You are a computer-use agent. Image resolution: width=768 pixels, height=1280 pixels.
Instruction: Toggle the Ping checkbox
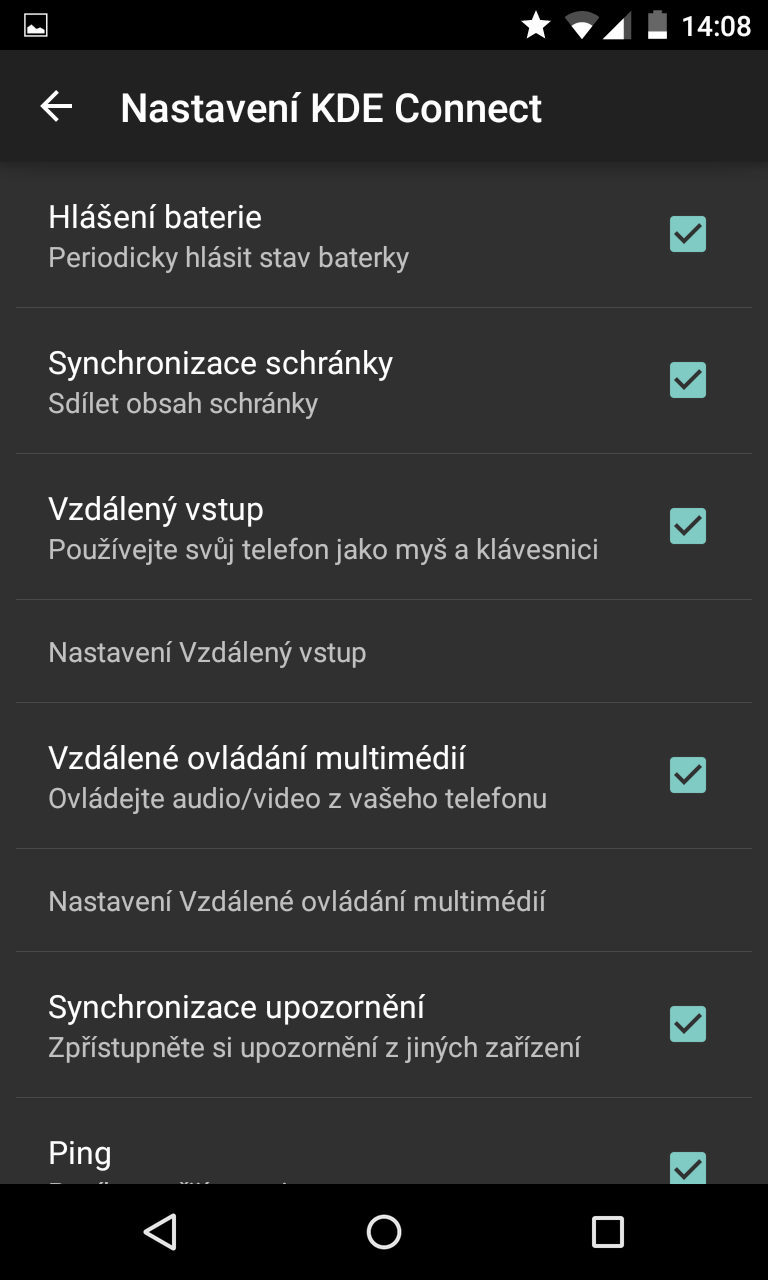point(687,1167)
